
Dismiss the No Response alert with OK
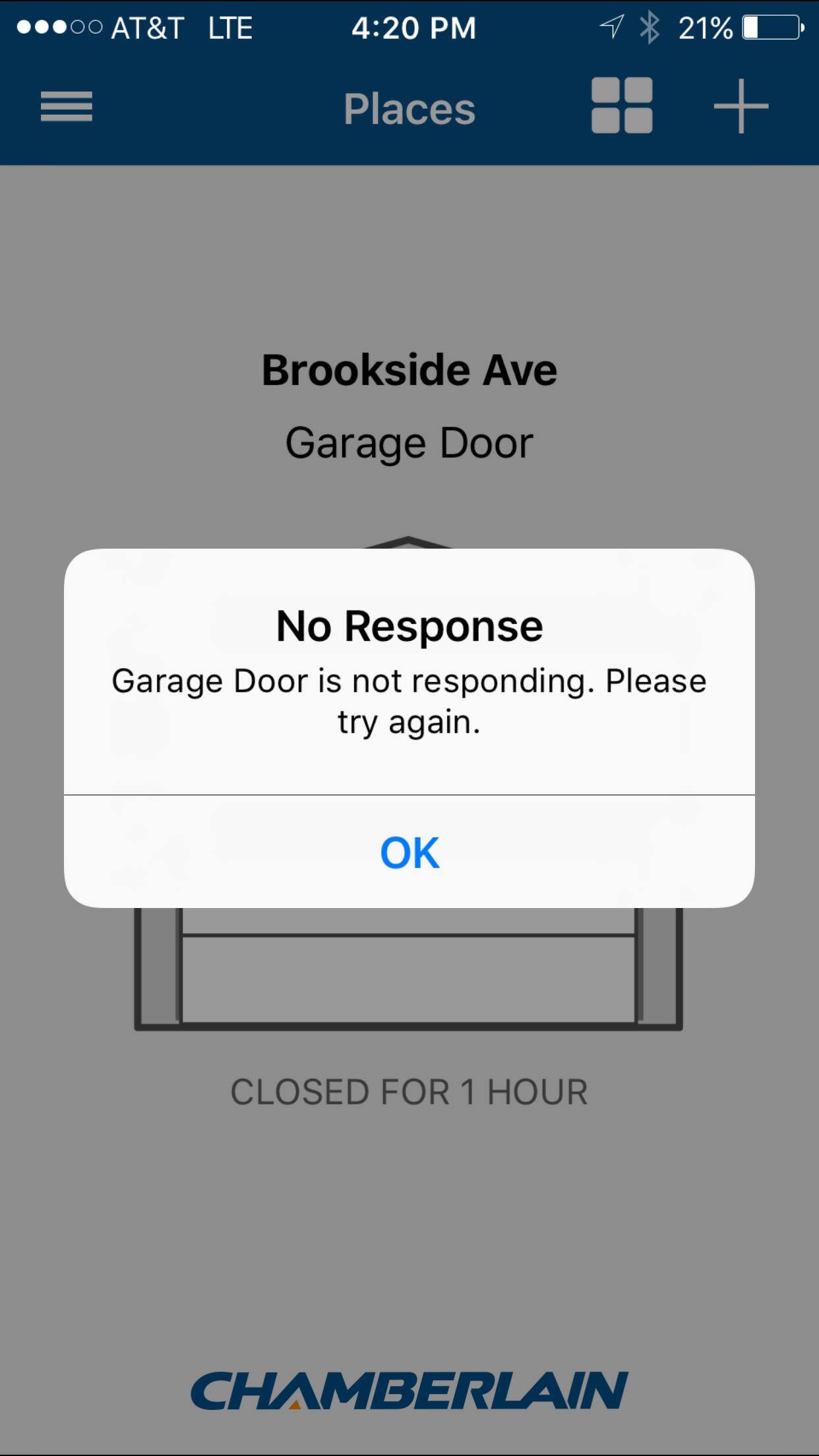tap(409, 852)
